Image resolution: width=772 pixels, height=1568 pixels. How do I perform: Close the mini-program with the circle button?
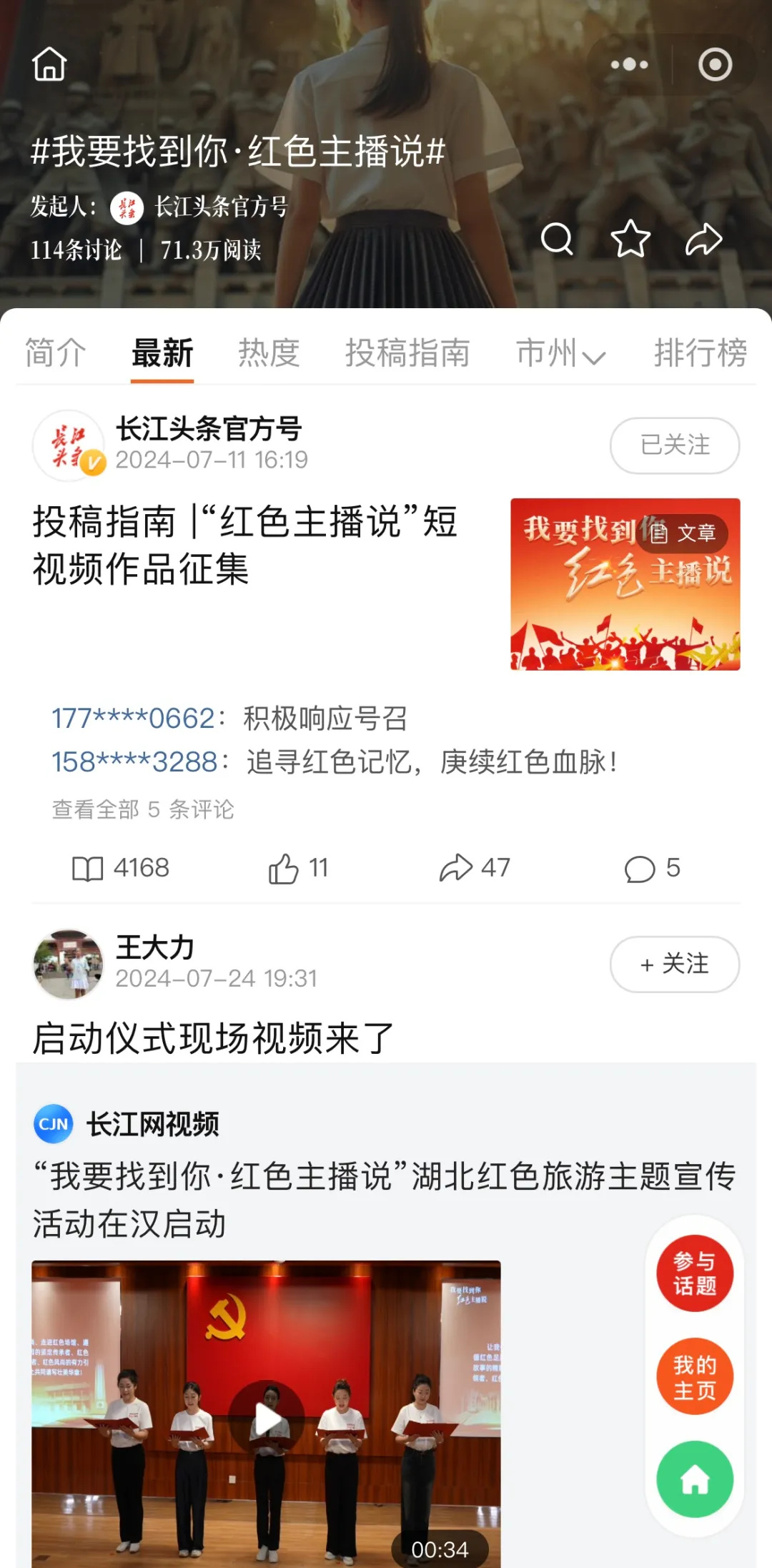pyautogui.click(x=715, y=64)
